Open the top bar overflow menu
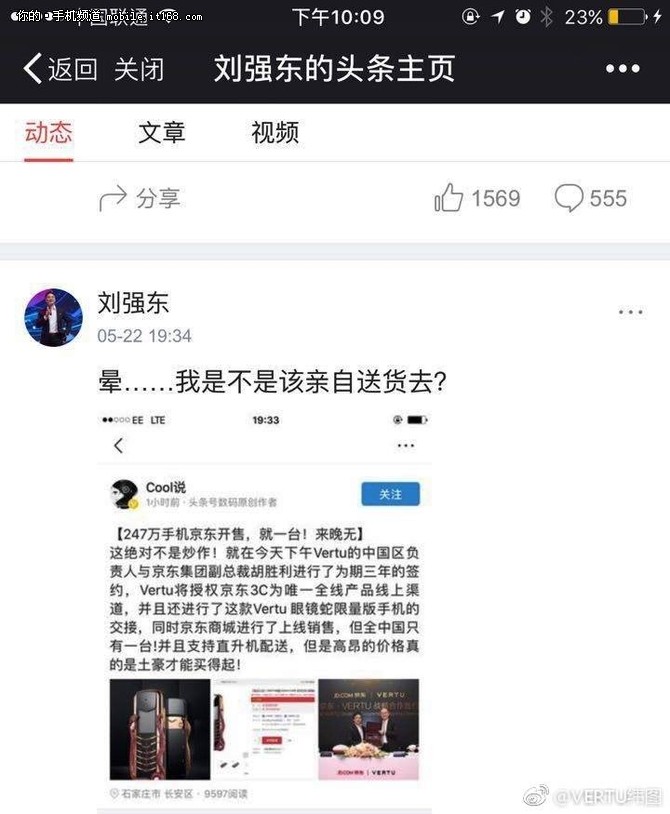The height and width of the screenshot is (814, 670). pyautogui.click(x=622, y=69)
